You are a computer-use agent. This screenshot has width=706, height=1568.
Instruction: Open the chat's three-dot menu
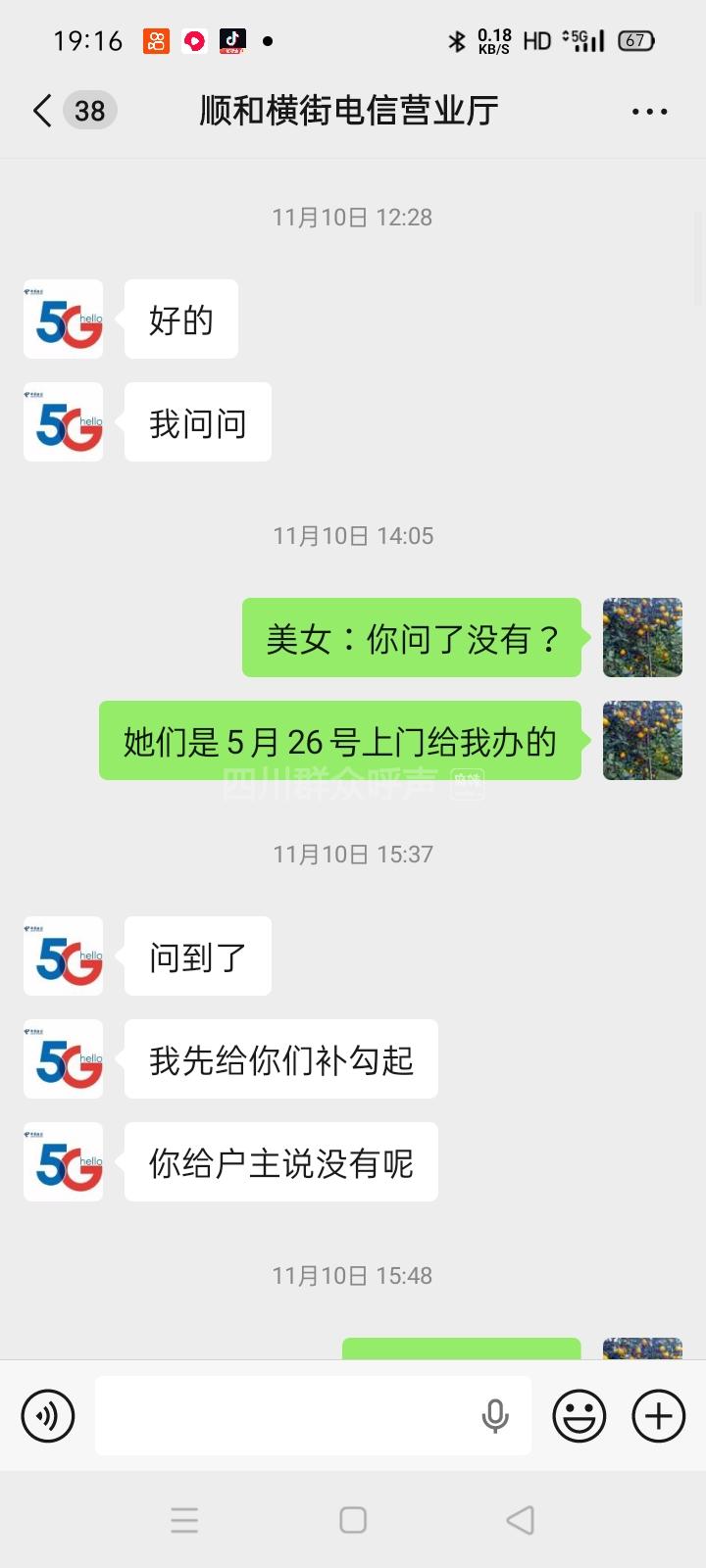coord(649,112)
